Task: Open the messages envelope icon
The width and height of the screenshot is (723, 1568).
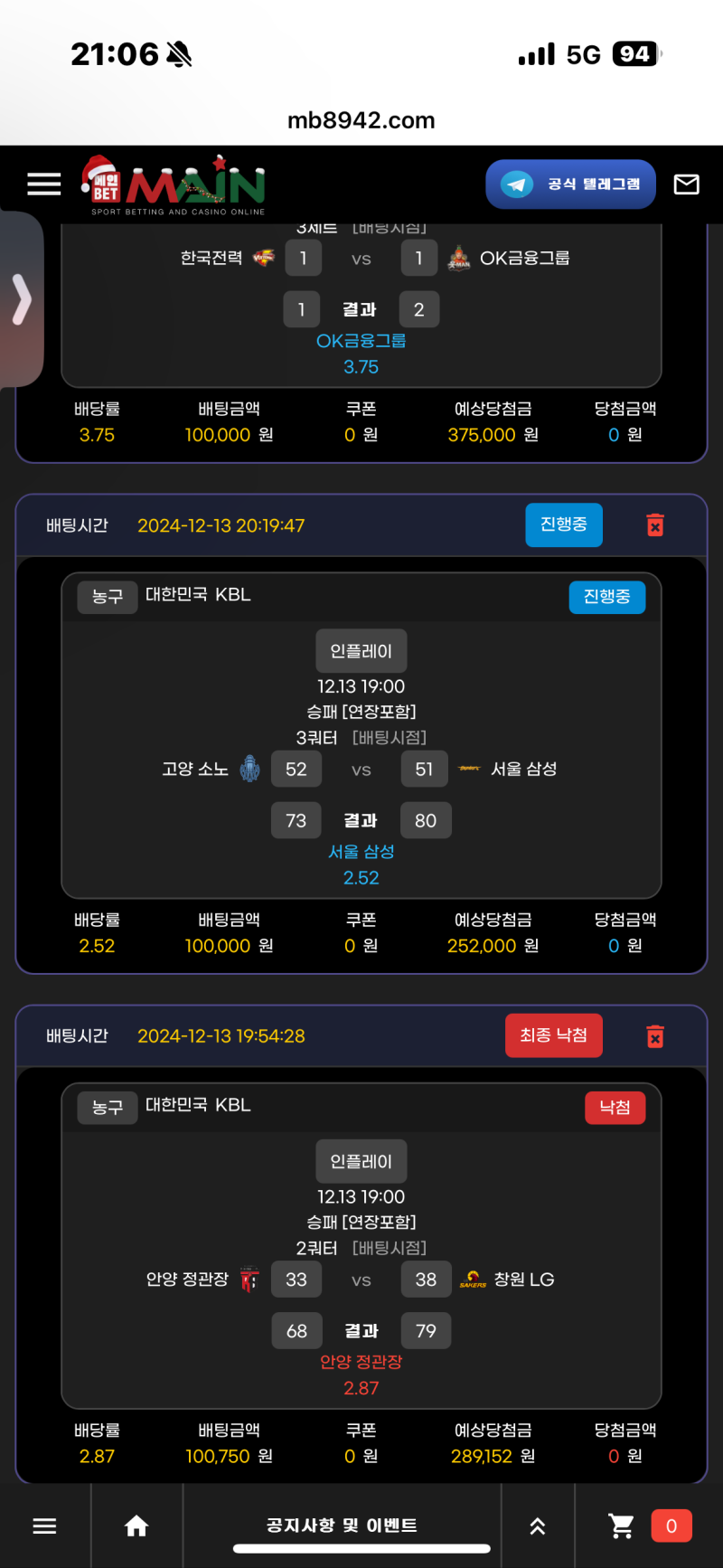Action: point(686,184)
